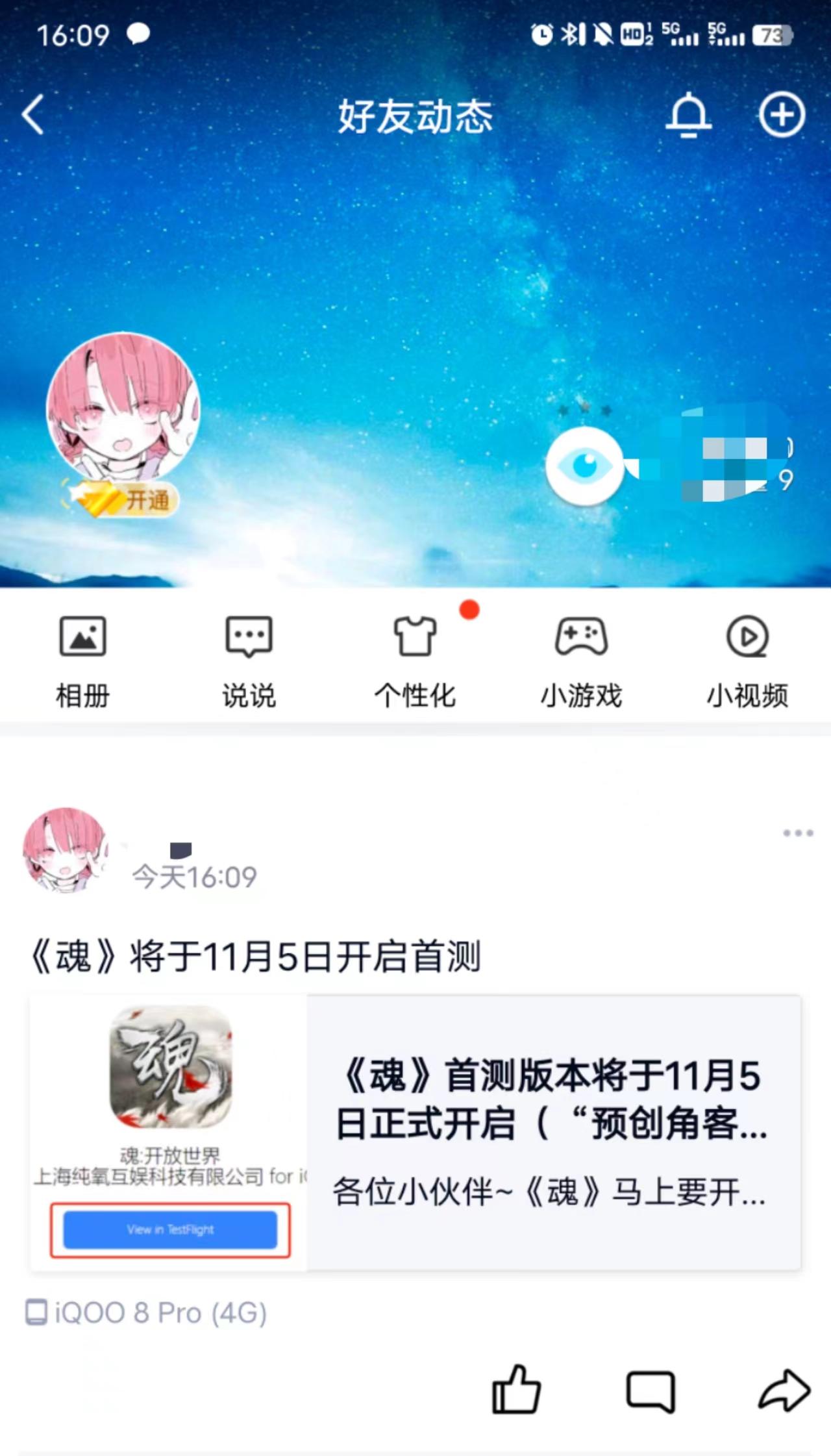Open the 好友动态 page title
Screen dimensions: 831x1456
[415, 117]
